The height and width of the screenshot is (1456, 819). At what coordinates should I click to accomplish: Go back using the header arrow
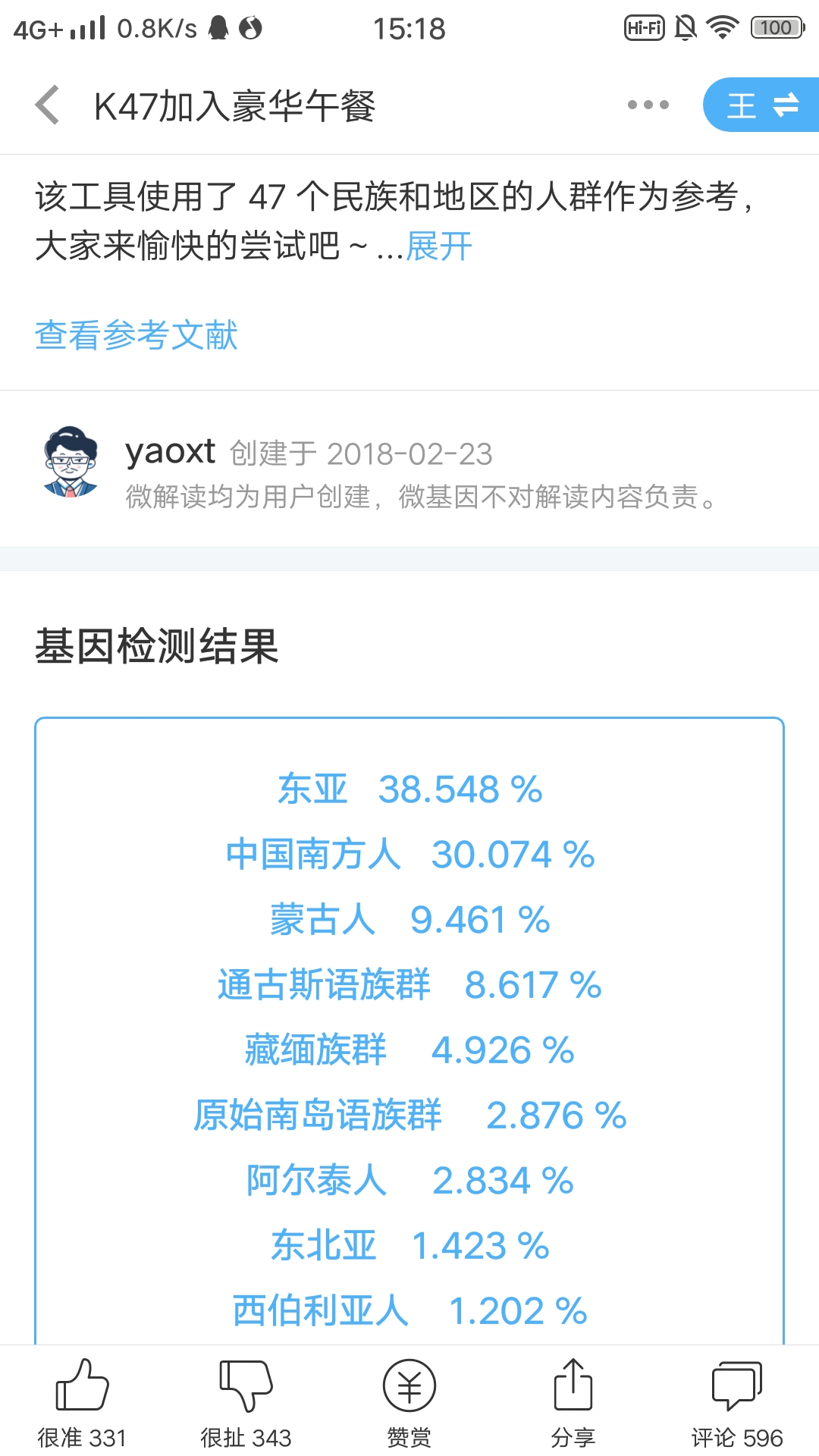click(x=48, y=105)
